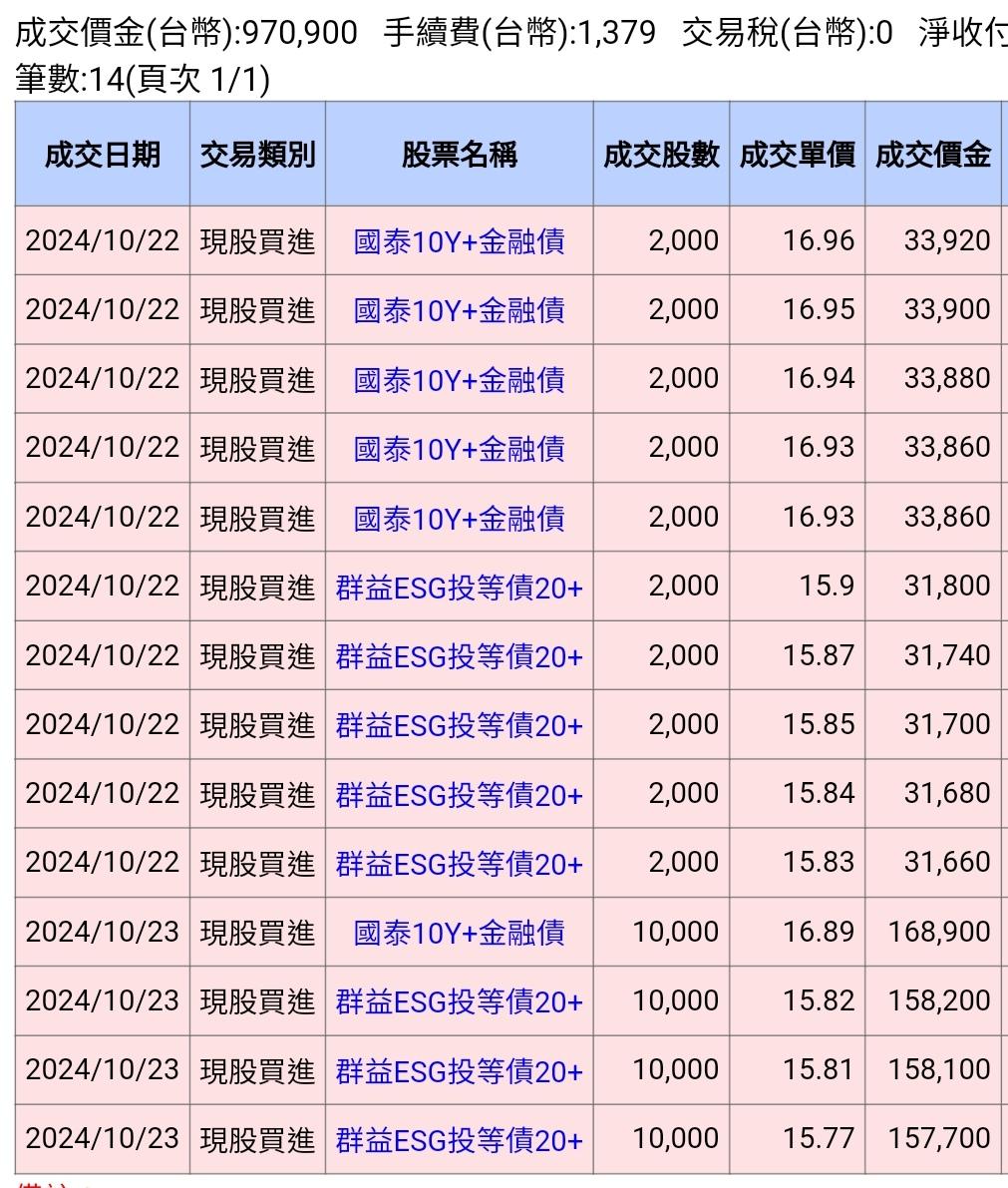Open 群益ESG投等債20+ link priced at 15.84
Screen dimensions: 1008x1188
click(x=459, y=794)
